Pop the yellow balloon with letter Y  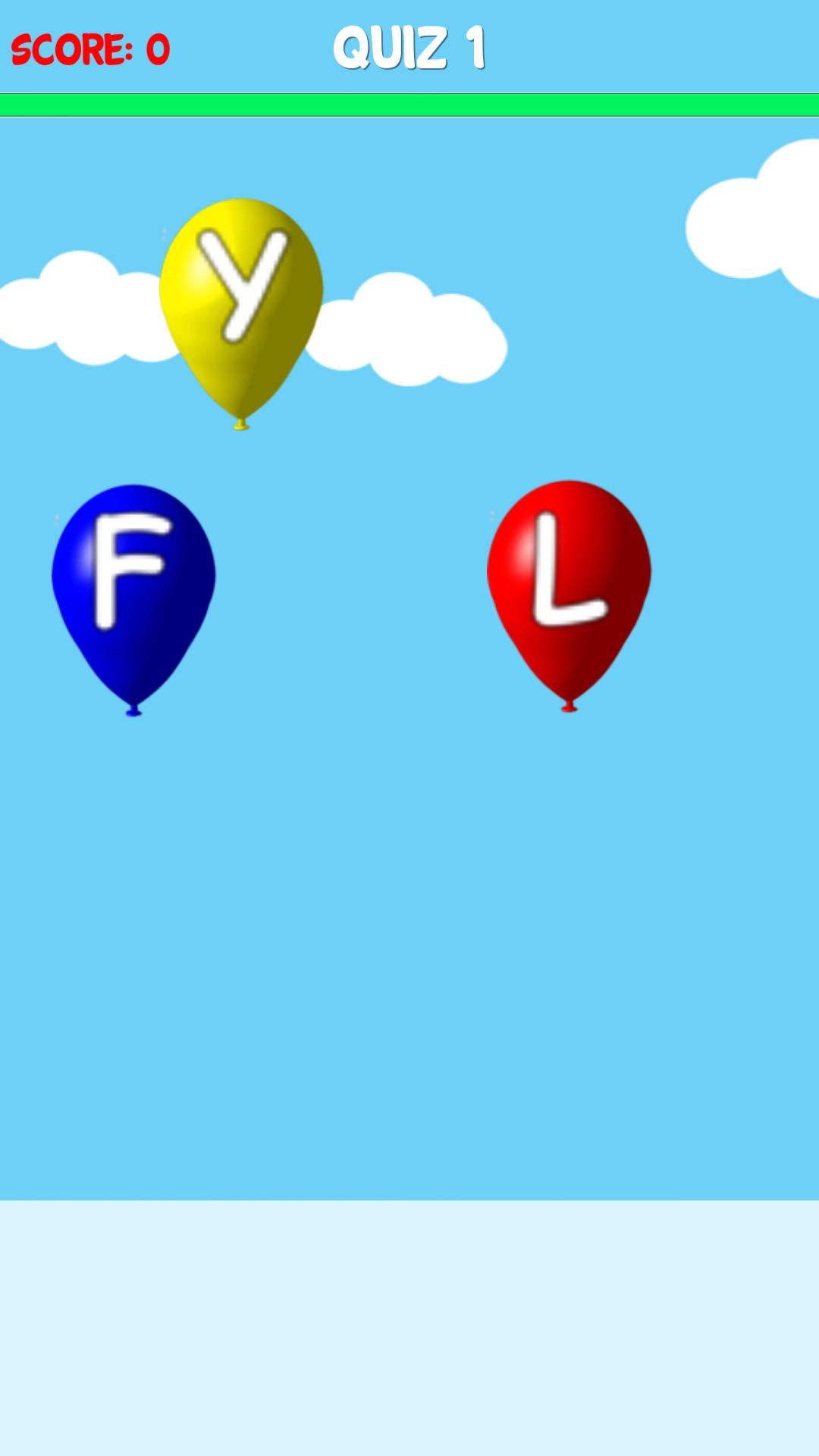[x=241, y=300]
